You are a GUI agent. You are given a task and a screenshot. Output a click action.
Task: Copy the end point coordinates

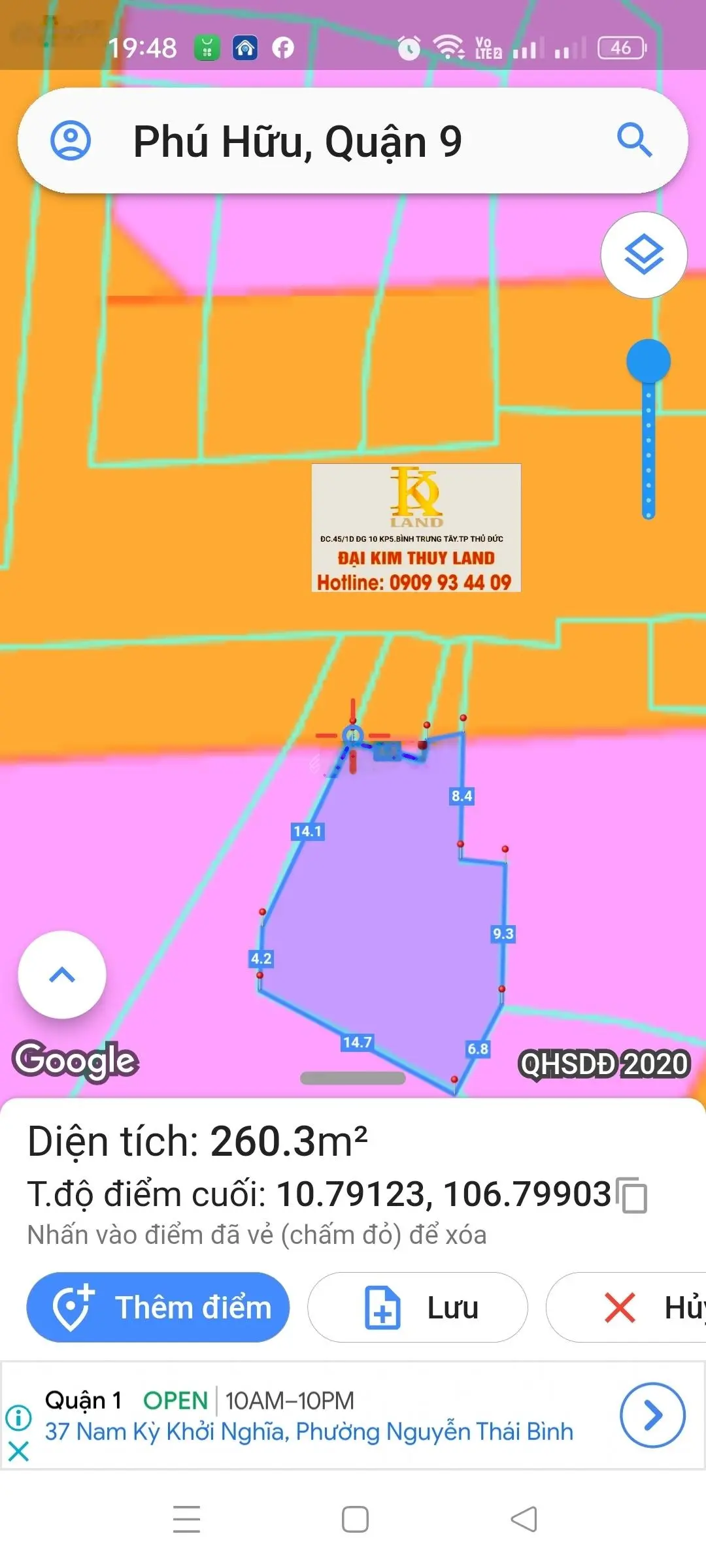pos(633,1196)
